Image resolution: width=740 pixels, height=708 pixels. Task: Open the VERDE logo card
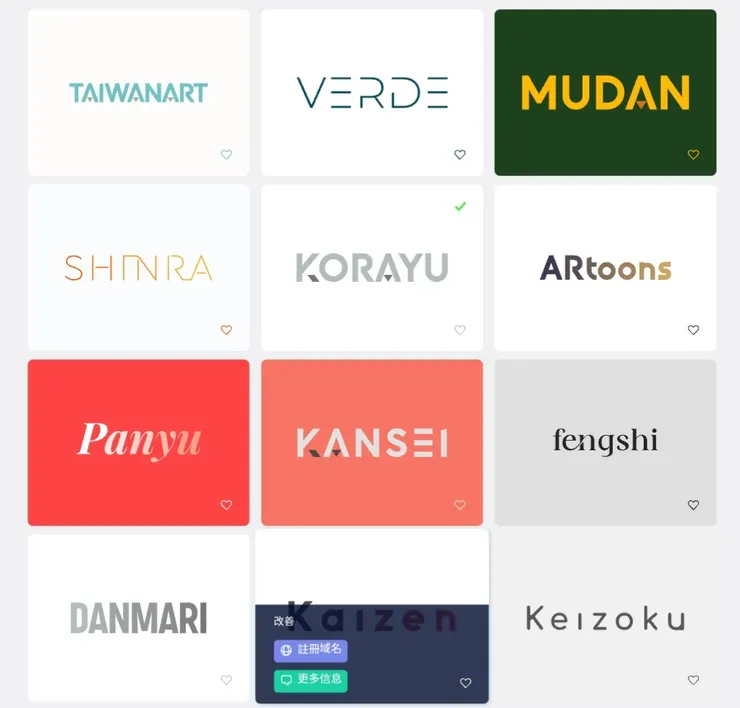point(372,93)
